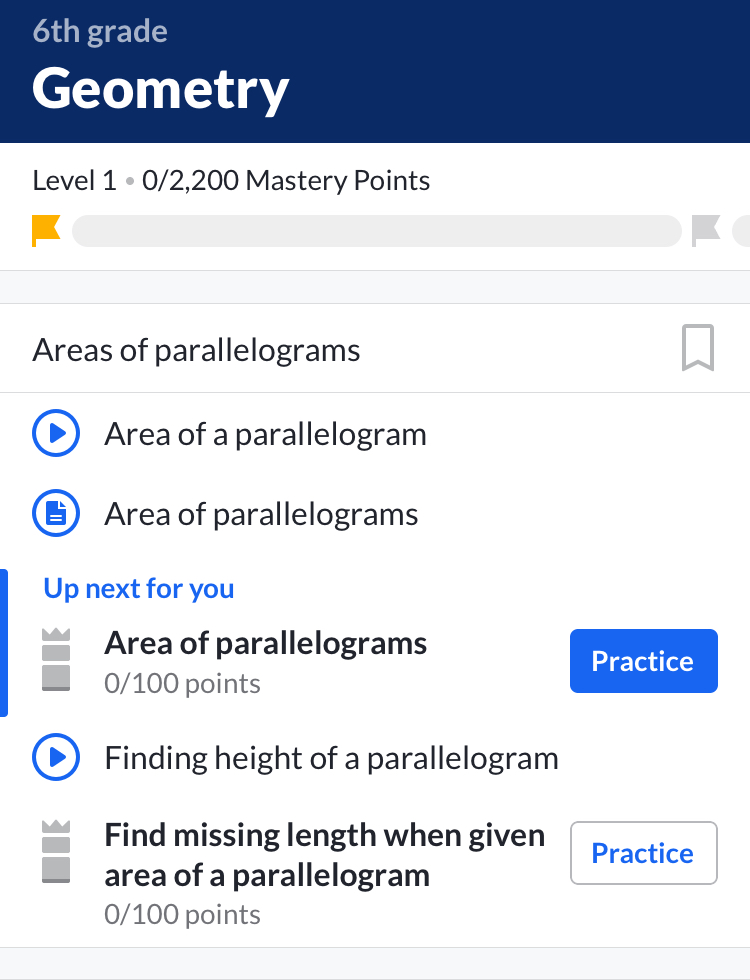Start practice for Area of parallelograms
This screenshot has width=750, height=980.
tap(643, 661)
